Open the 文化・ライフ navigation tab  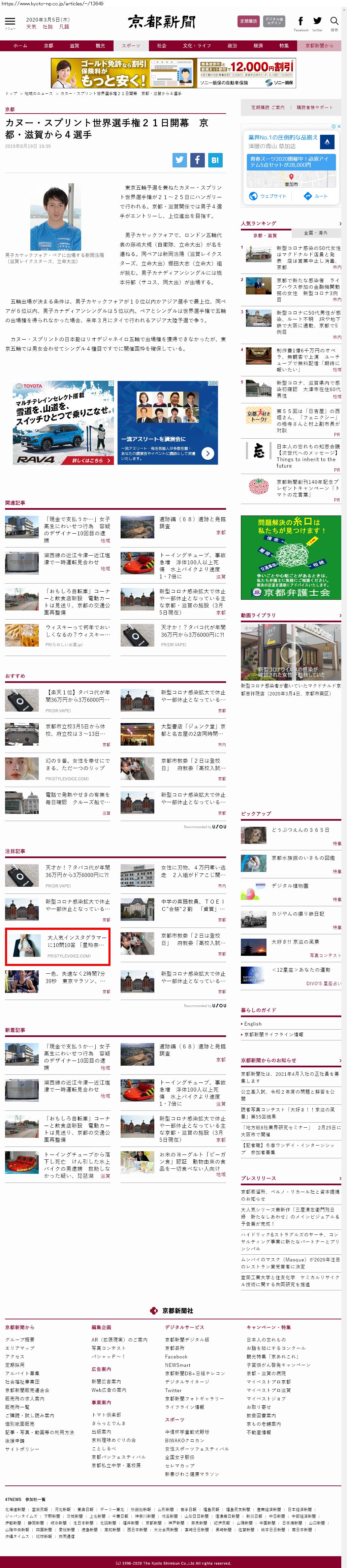[x=197, y=46]
